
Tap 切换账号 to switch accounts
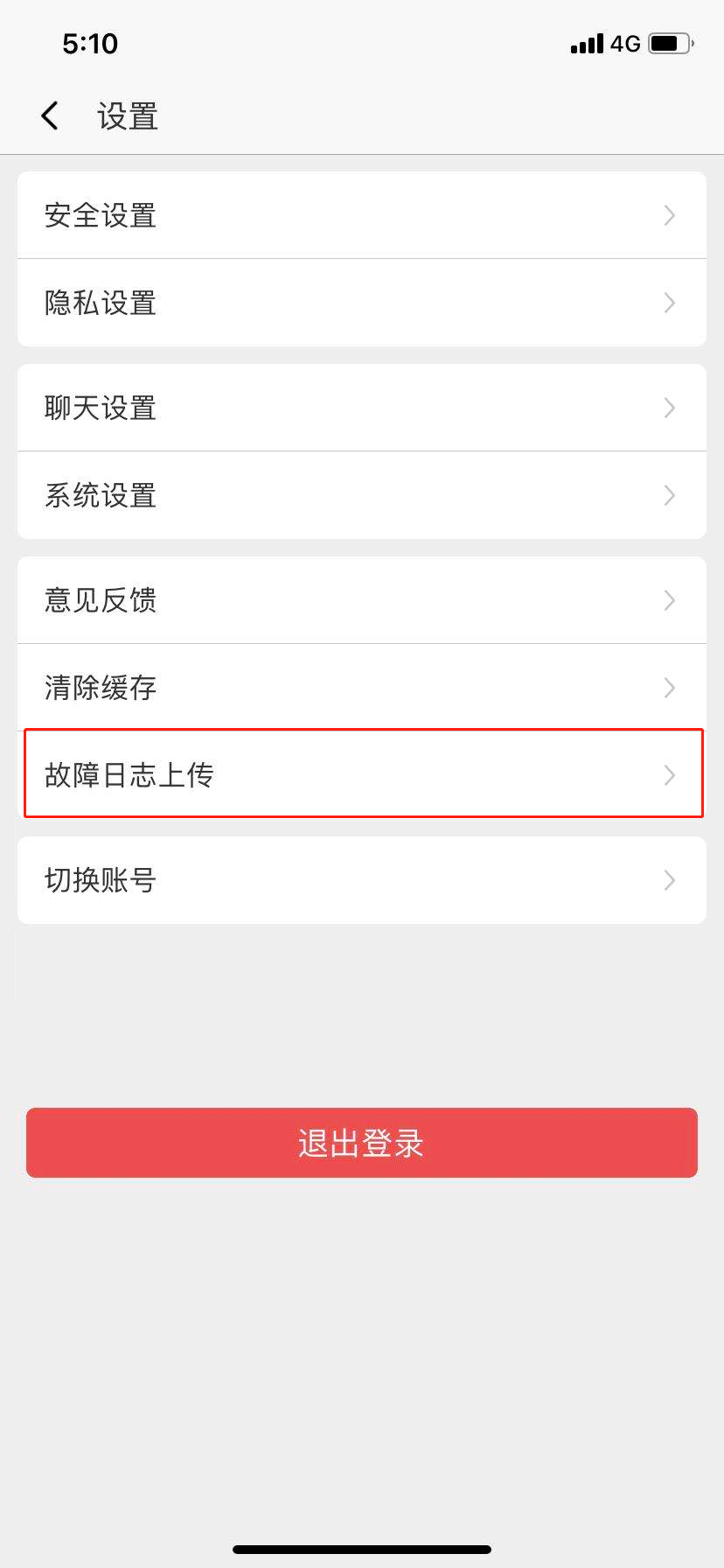[361, 880]
